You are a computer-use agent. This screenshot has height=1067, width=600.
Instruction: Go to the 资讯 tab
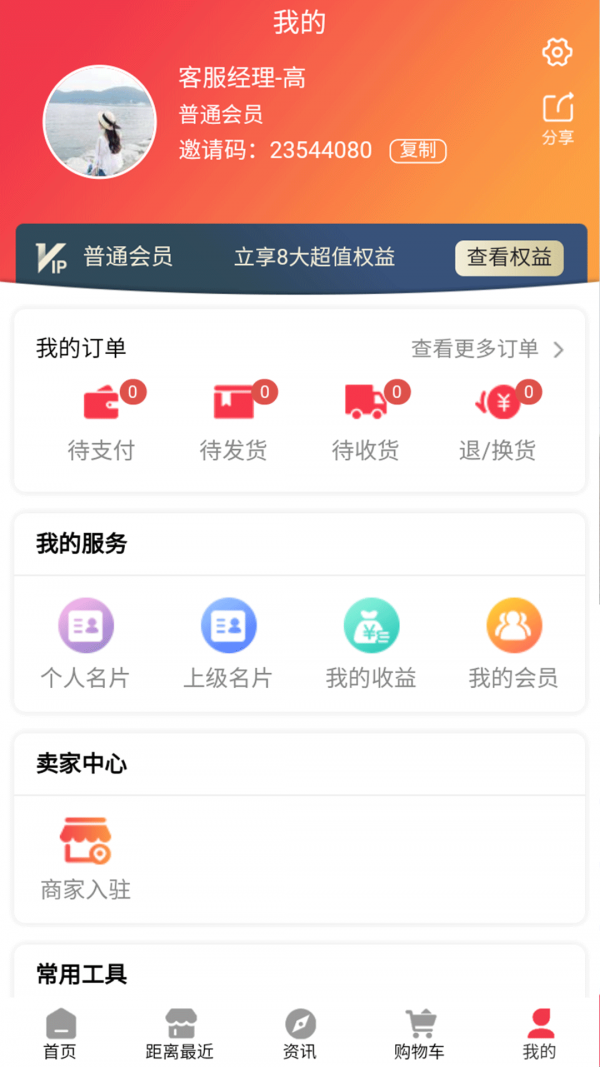pyautogui.click(x=300, y=1035)
